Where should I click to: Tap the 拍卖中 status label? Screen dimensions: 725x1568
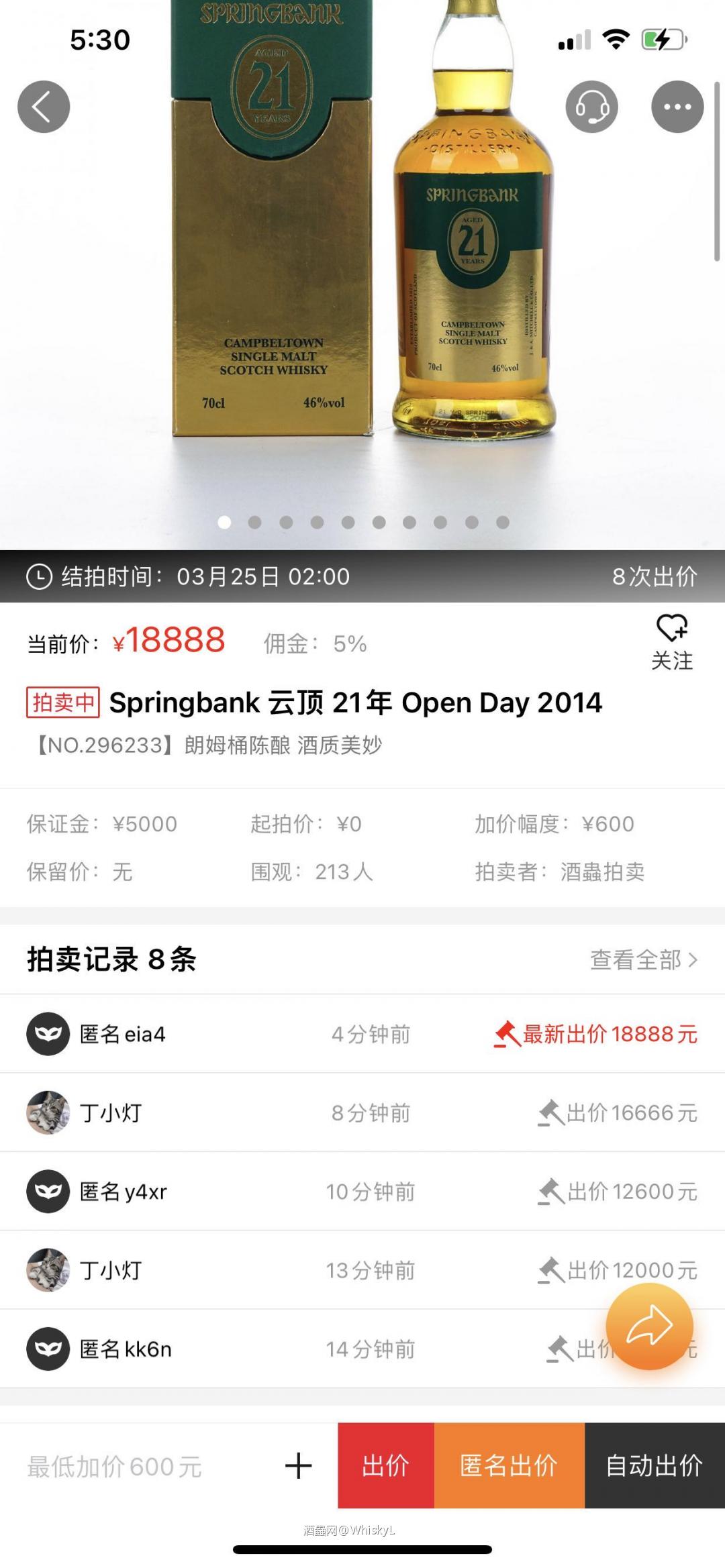point(62,703)
